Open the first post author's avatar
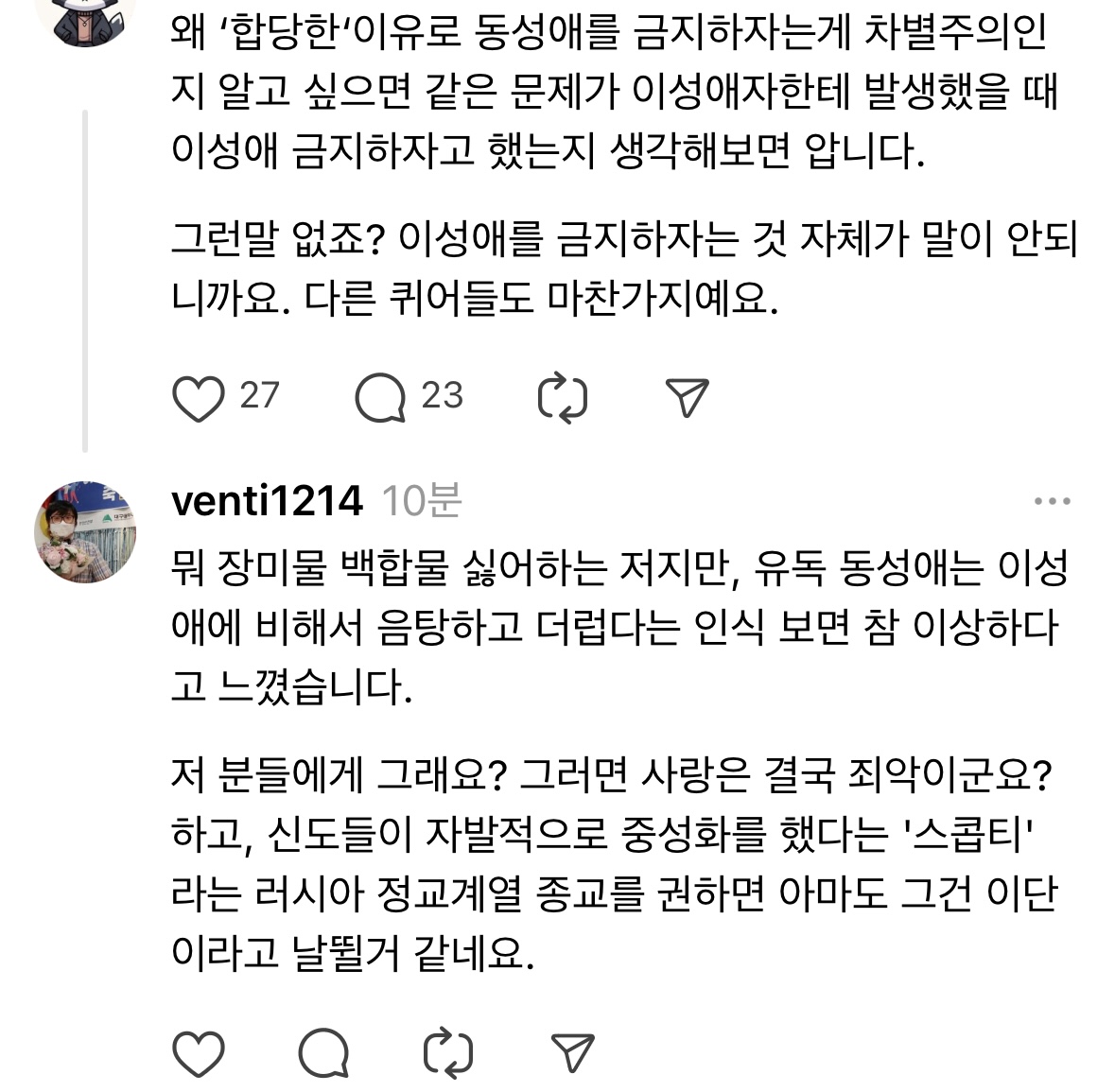 pos(85,19)
